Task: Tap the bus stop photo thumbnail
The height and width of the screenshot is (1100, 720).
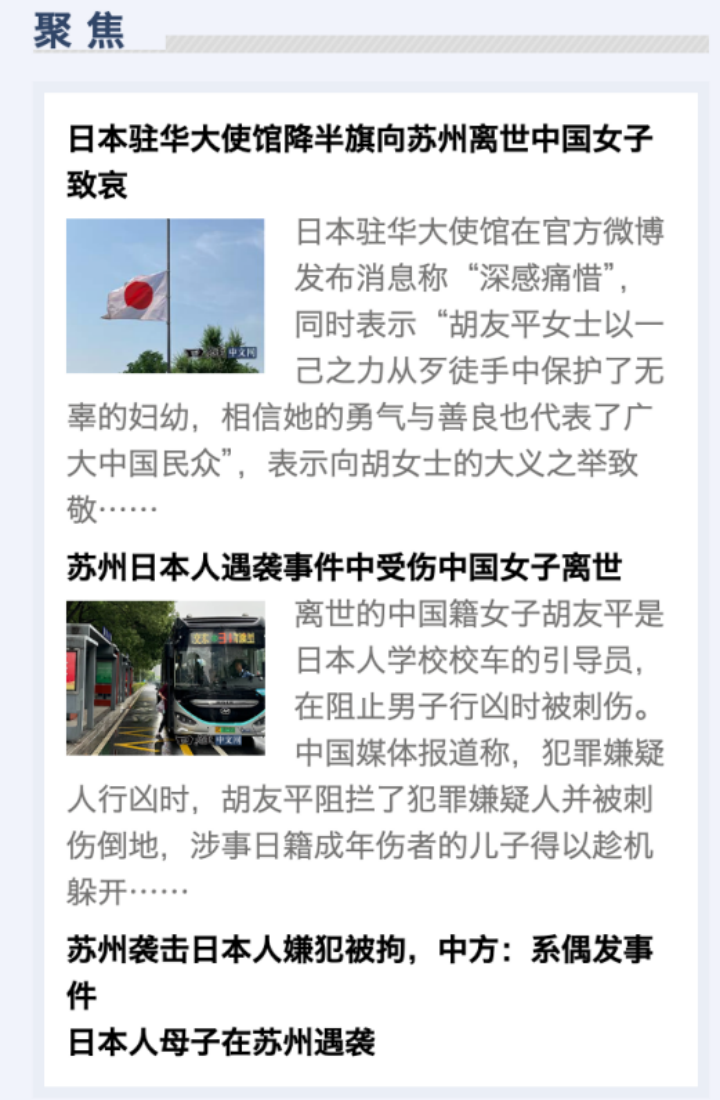Action: [x=166, y=677]
